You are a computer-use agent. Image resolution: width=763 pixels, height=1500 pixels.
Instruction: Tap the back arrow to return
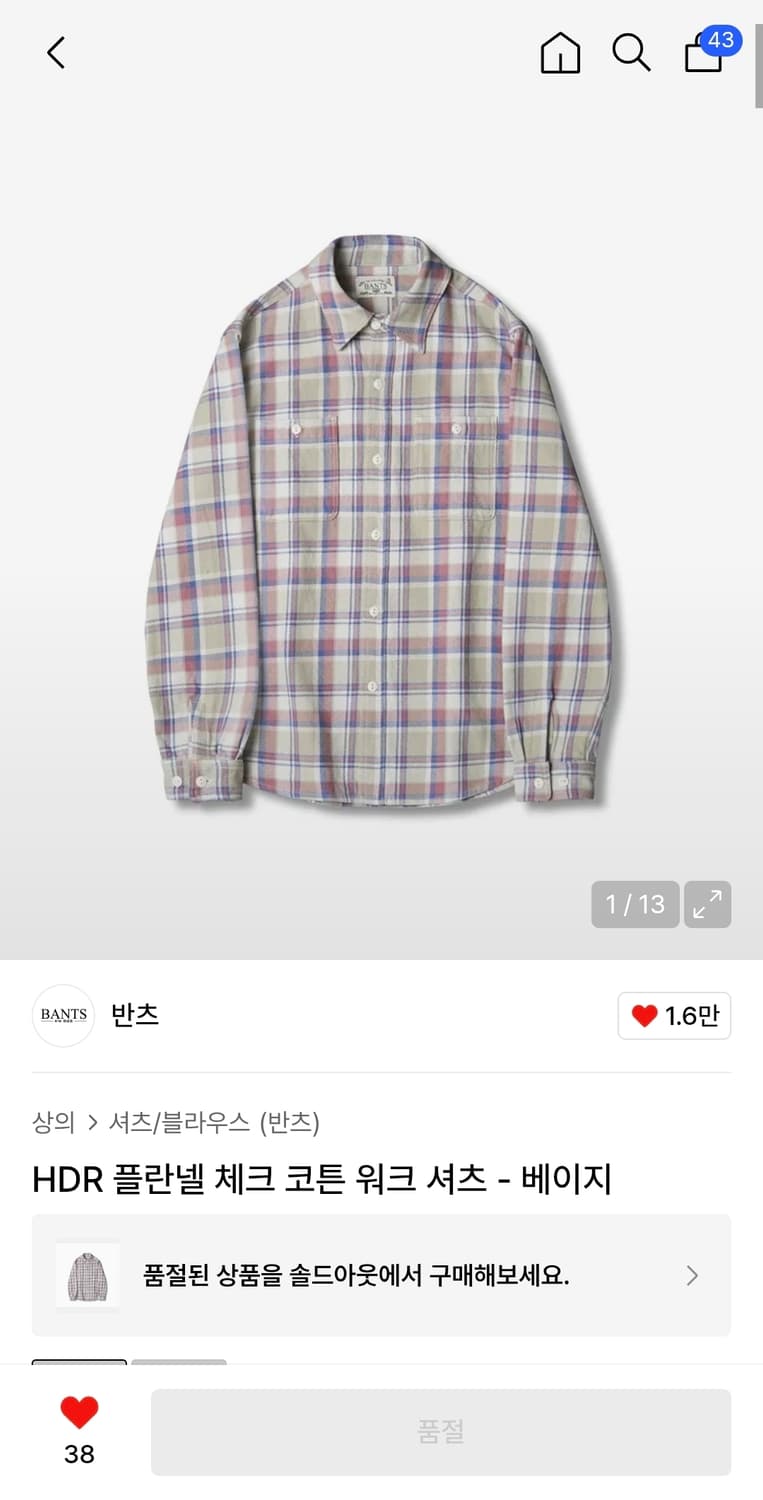click(x=55, y=53)
